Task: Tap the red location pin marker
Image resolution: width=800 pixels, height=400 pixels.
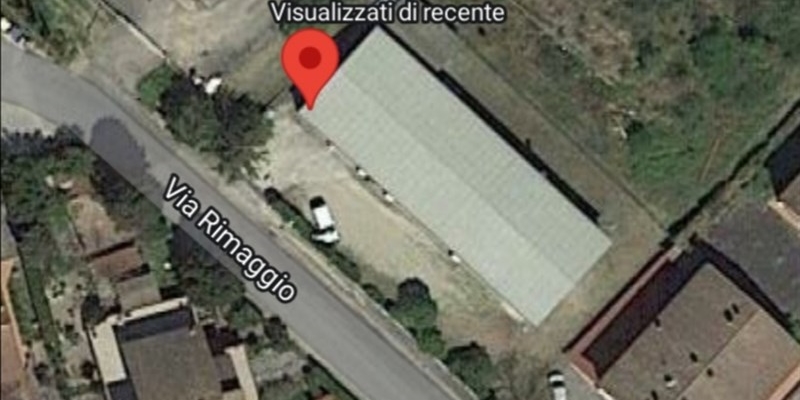Action: click(x=310, y=62)
